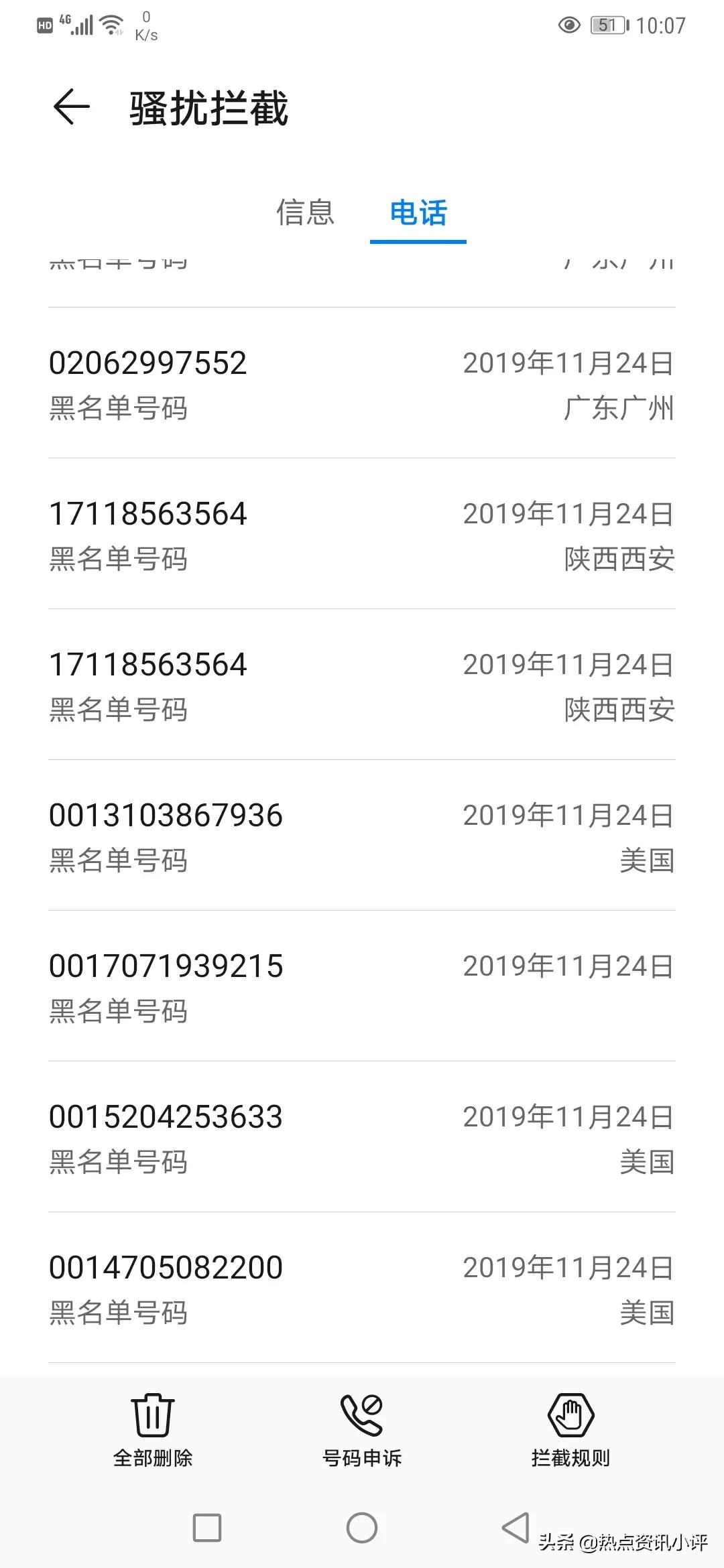This screenshot has width=724, height=1568.
Task: Open 拦截规则 blocking rules
Action: click(x=570, y=1430)
